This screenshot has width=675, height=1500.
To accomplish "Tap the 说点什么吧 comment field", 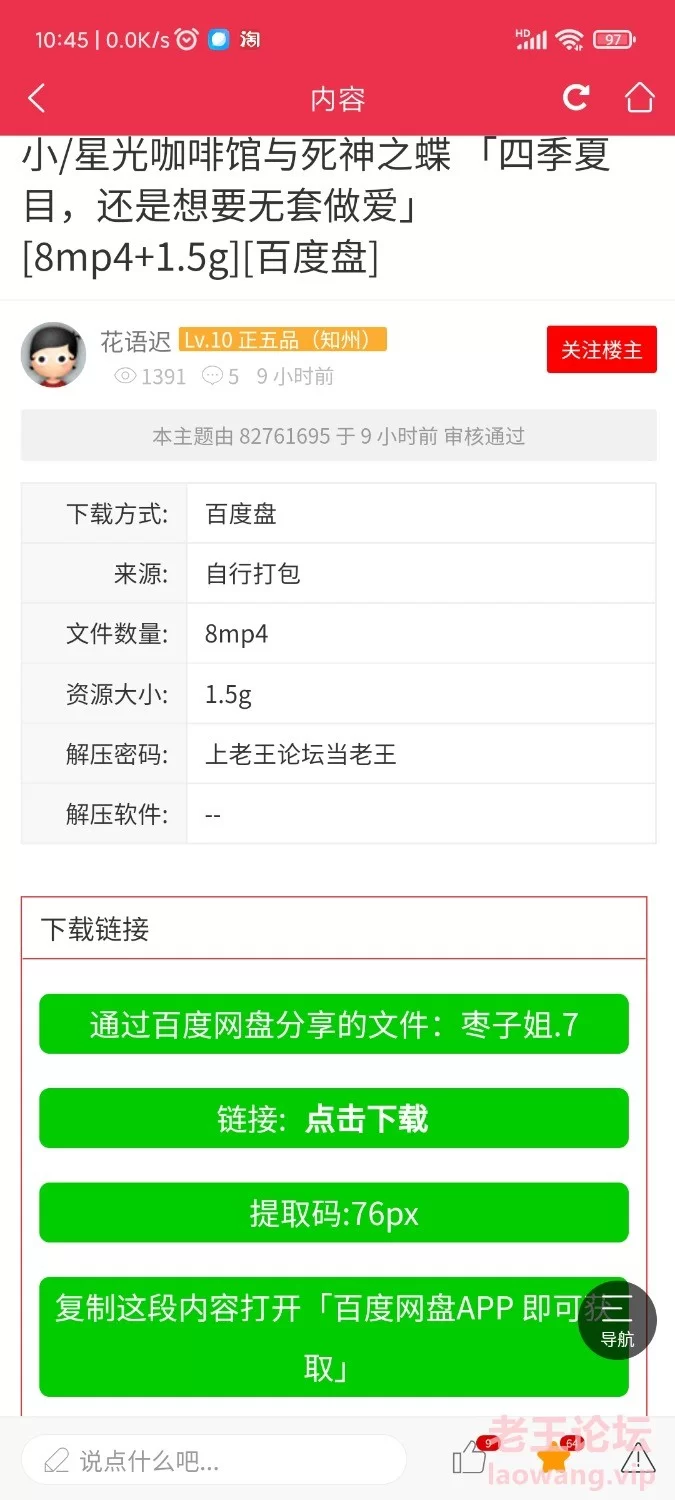I will (214, 1460).
